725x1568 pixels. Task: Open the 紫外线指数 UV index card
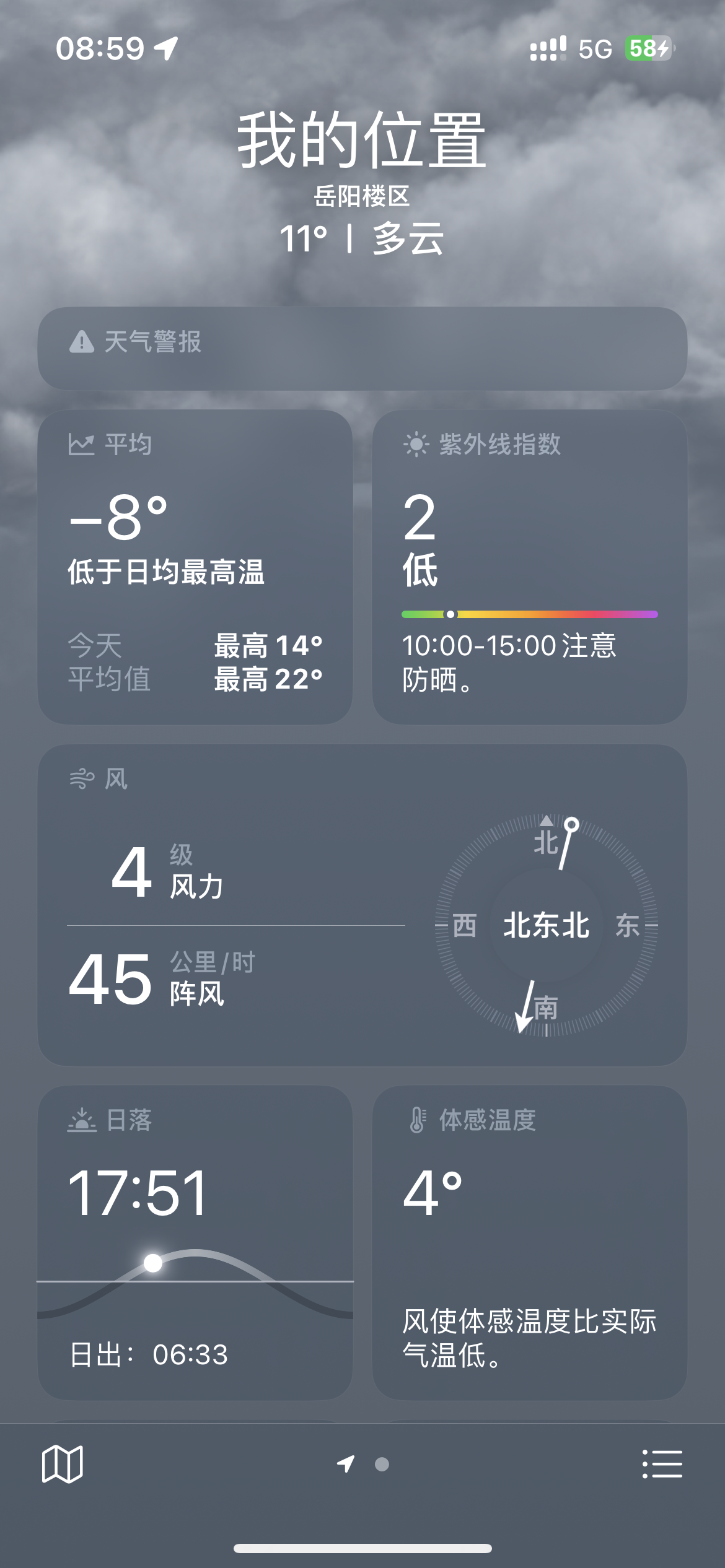click(529, 567)
